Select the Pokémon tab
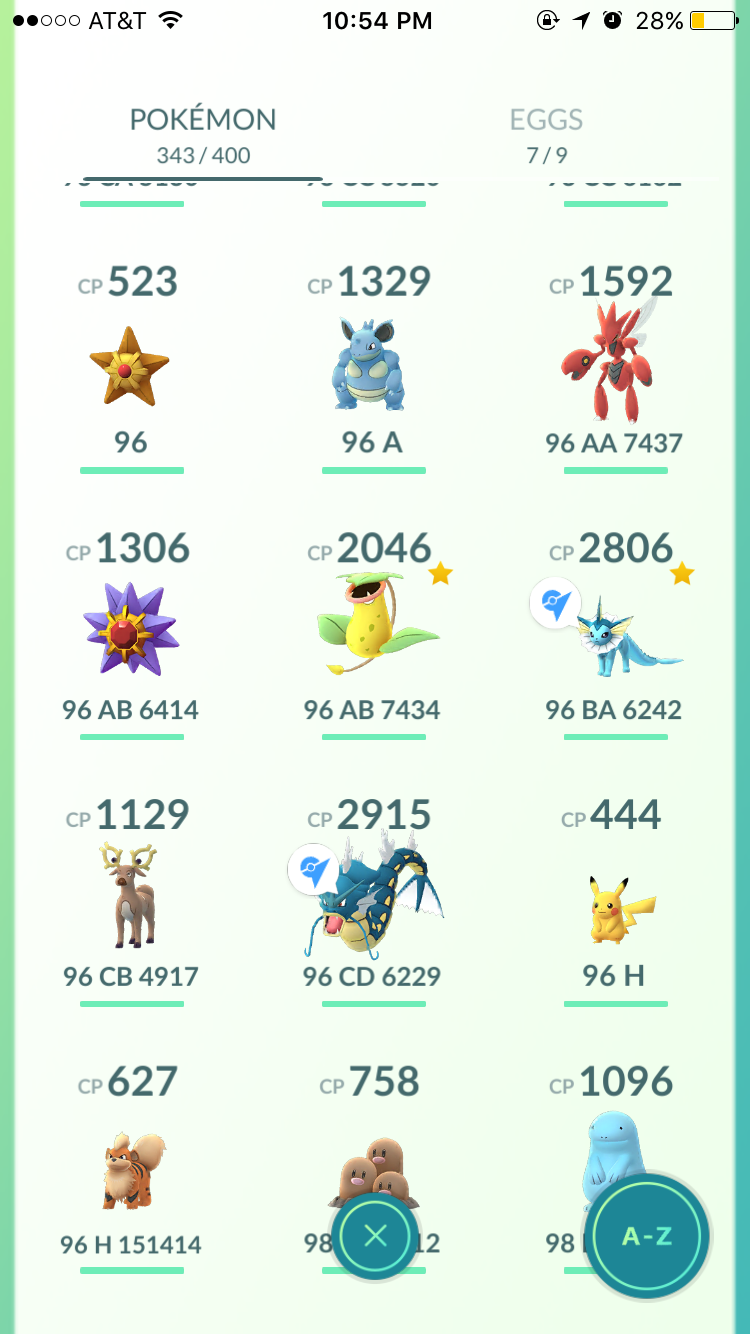Screen dimensions: 750x1334 pos(203,136)
